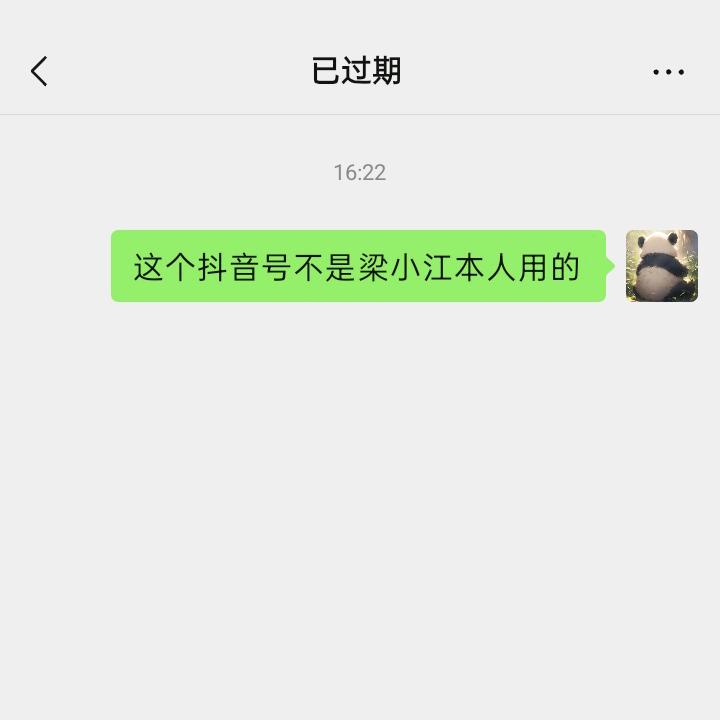720x720 pixels.
Task: Open the three-dot chat options menu
Action: (668, 72)
